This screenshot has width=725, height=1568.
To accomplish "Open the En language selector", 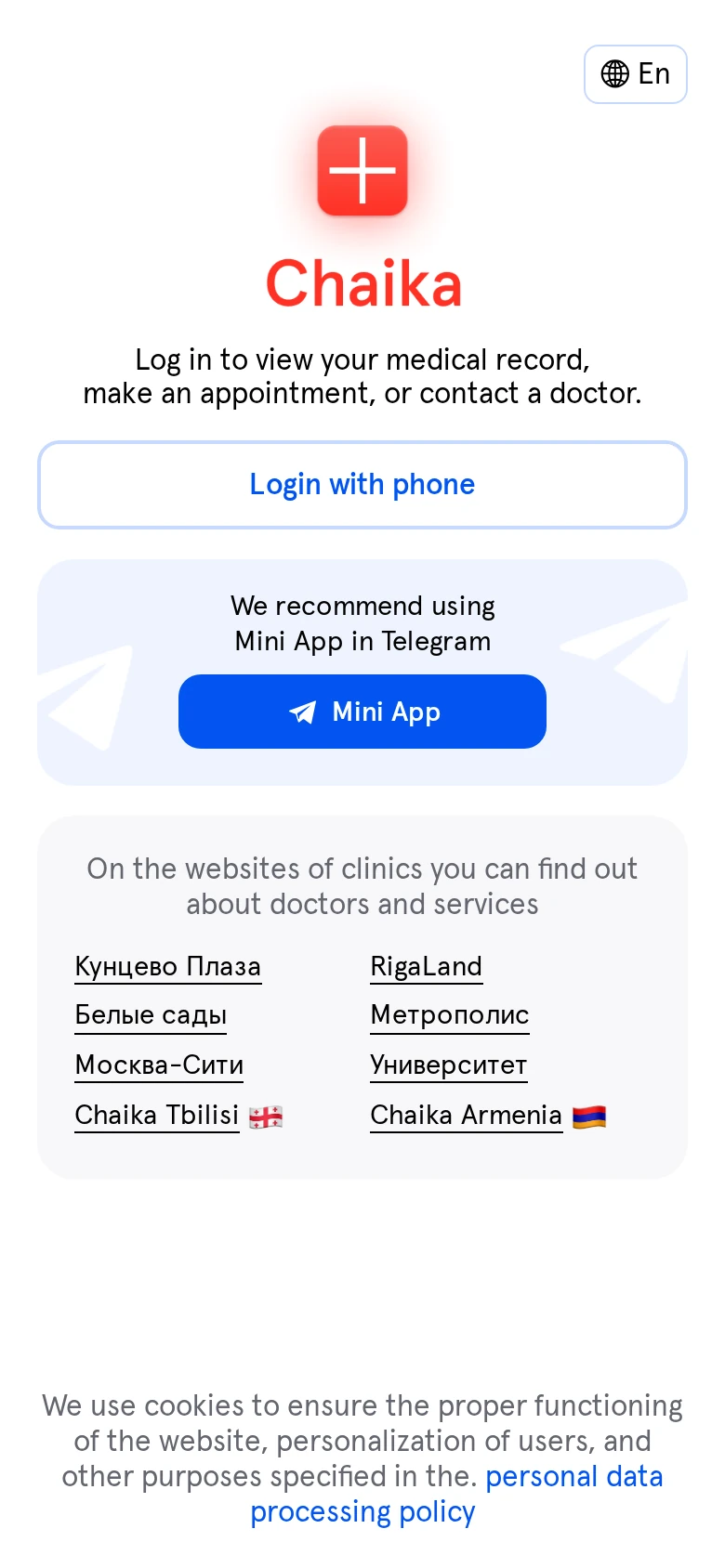I will [x=636, y=74].
